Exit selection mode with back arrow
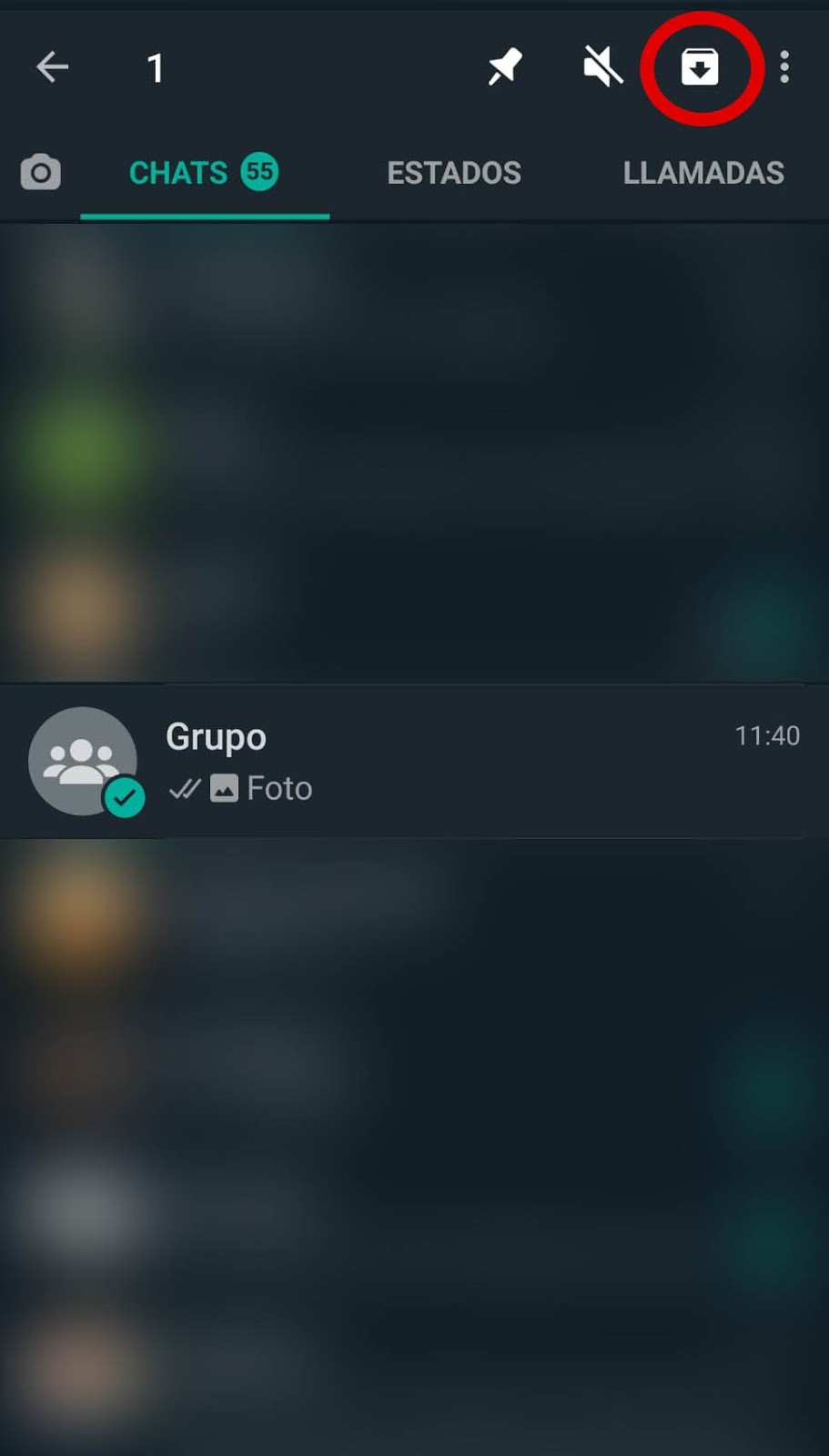The image size is (829, 1456). (53, 66)
